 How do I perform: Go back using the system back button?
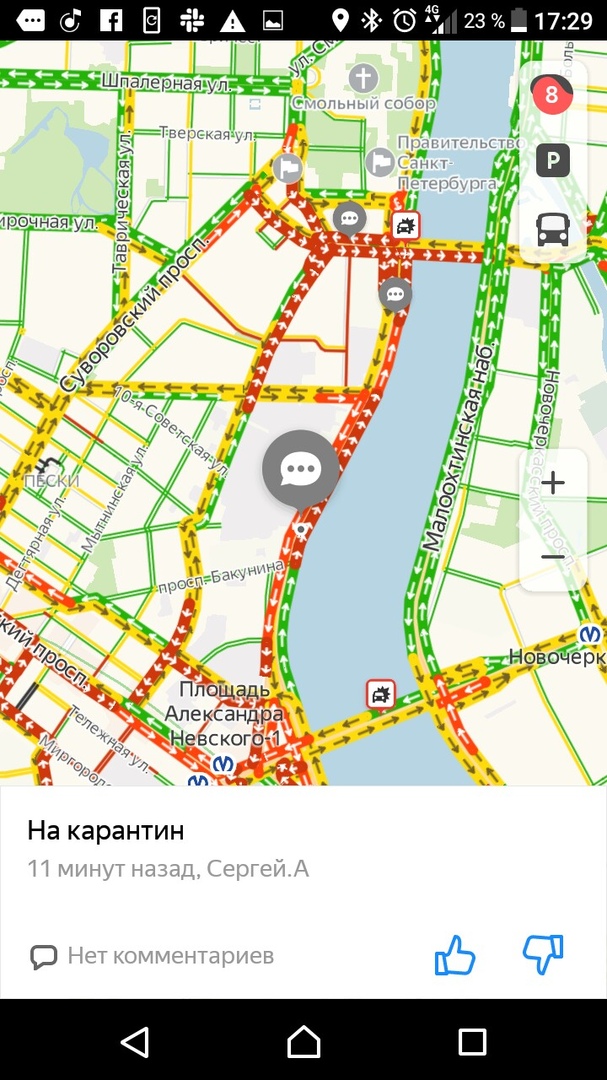pyautogui.click(x=134, y=1042)
